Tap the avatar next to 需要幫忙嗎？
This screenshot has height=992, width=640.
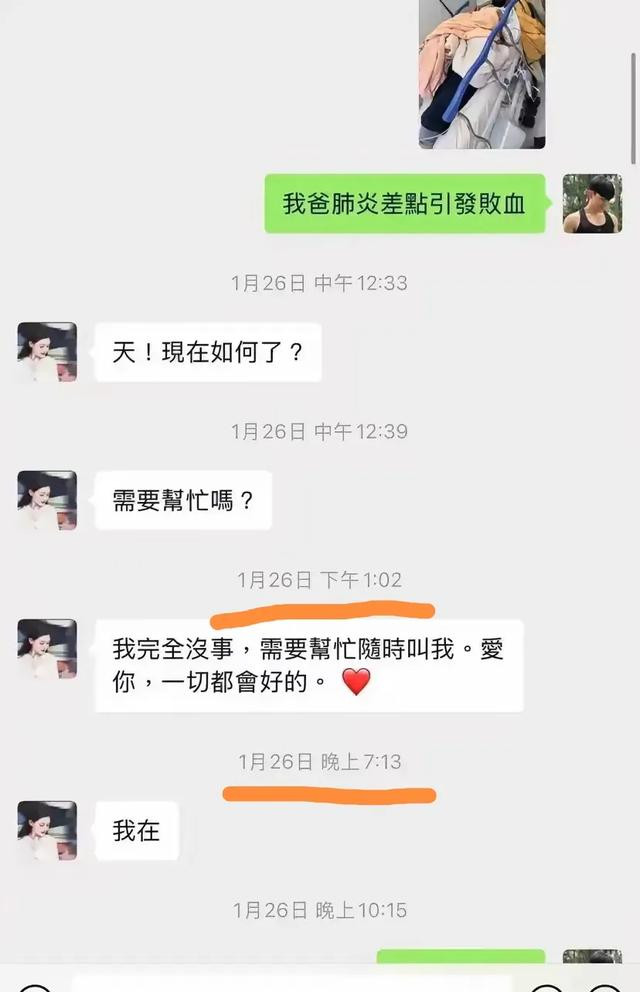click(47, 500)
